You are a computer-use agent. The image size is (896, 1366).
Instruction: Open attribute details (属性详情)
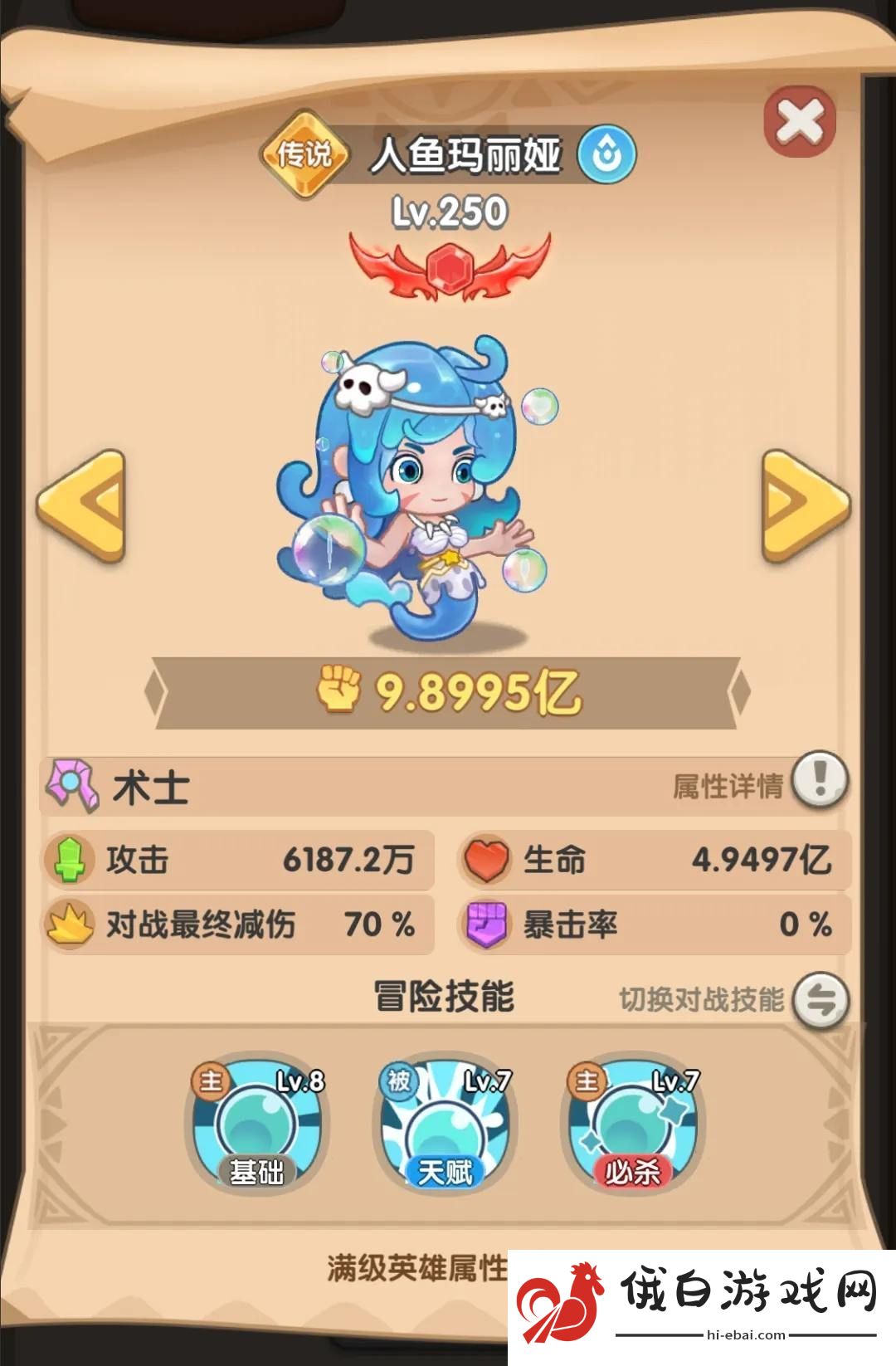[x=819, y=782]
